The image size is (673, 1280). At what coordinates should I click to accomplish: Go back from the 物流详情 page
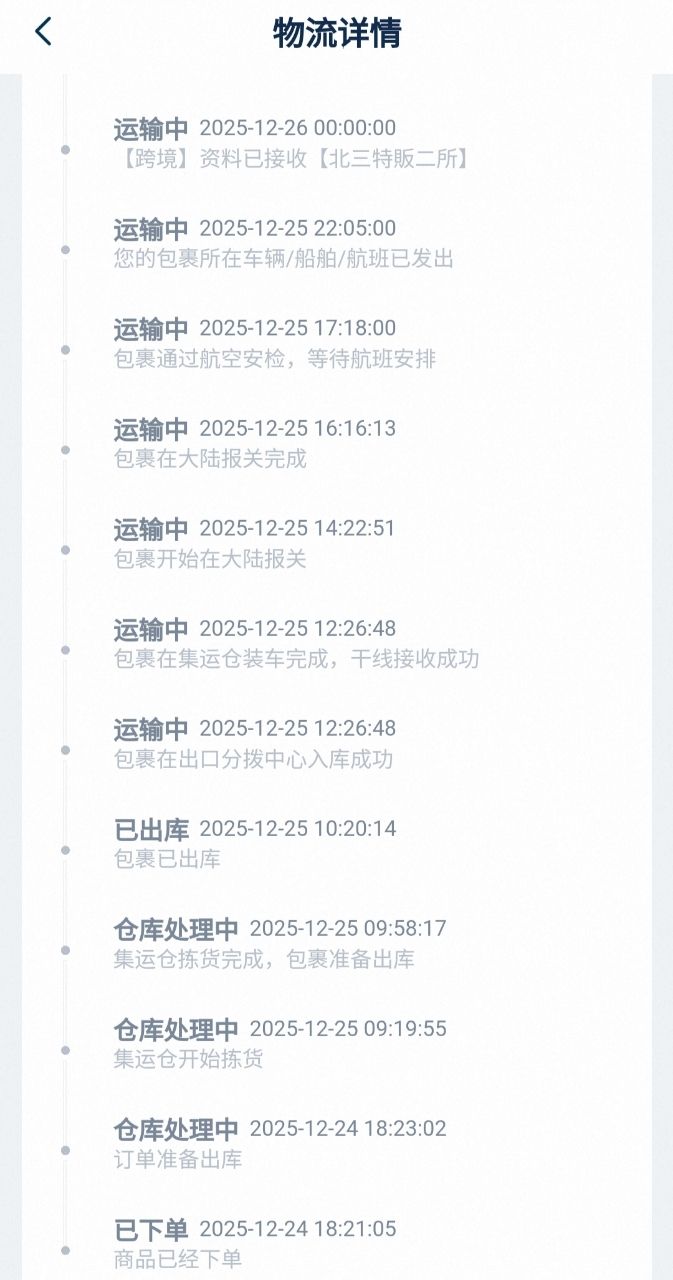(x=42, y=32)
